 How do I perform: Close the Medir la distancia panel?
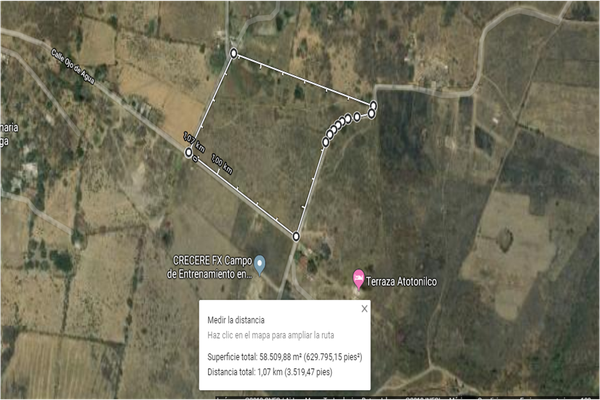[x=364, y=309]
